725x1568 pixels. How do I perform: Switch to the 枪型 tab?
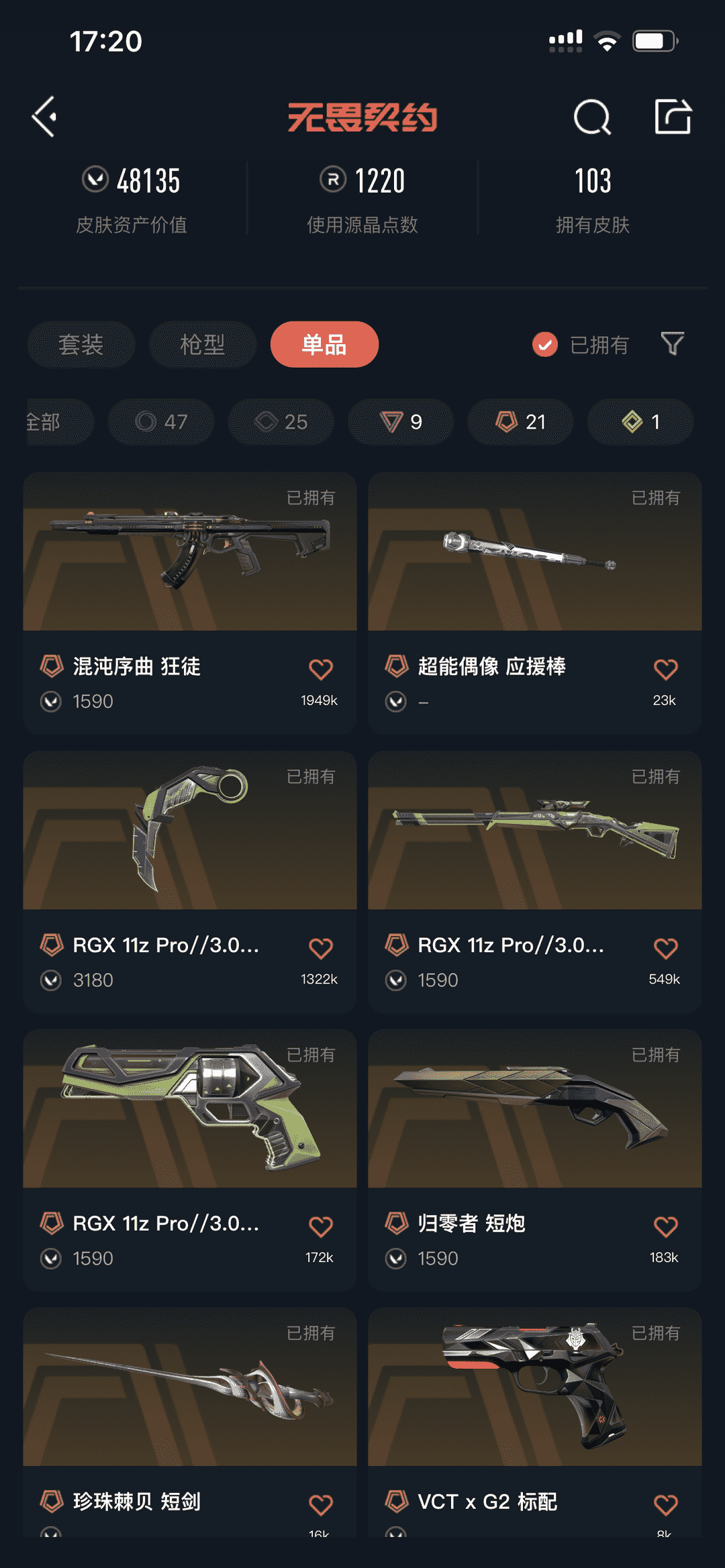(x=202, y=345)
